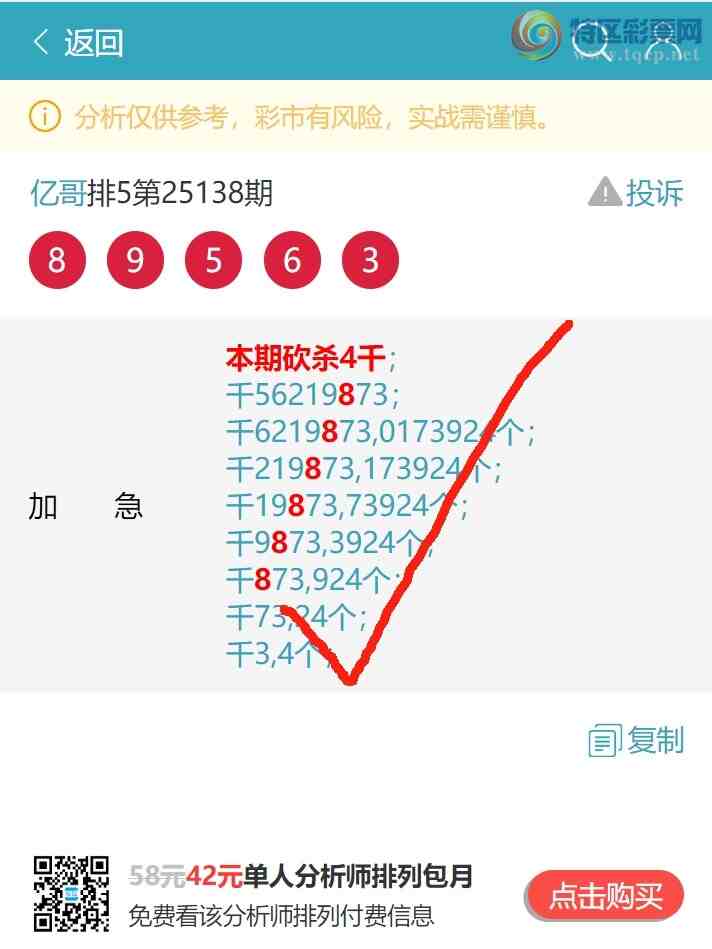Go back with the 返回 button
This screenshot has width=712, height=949.
tap(78, 43)
